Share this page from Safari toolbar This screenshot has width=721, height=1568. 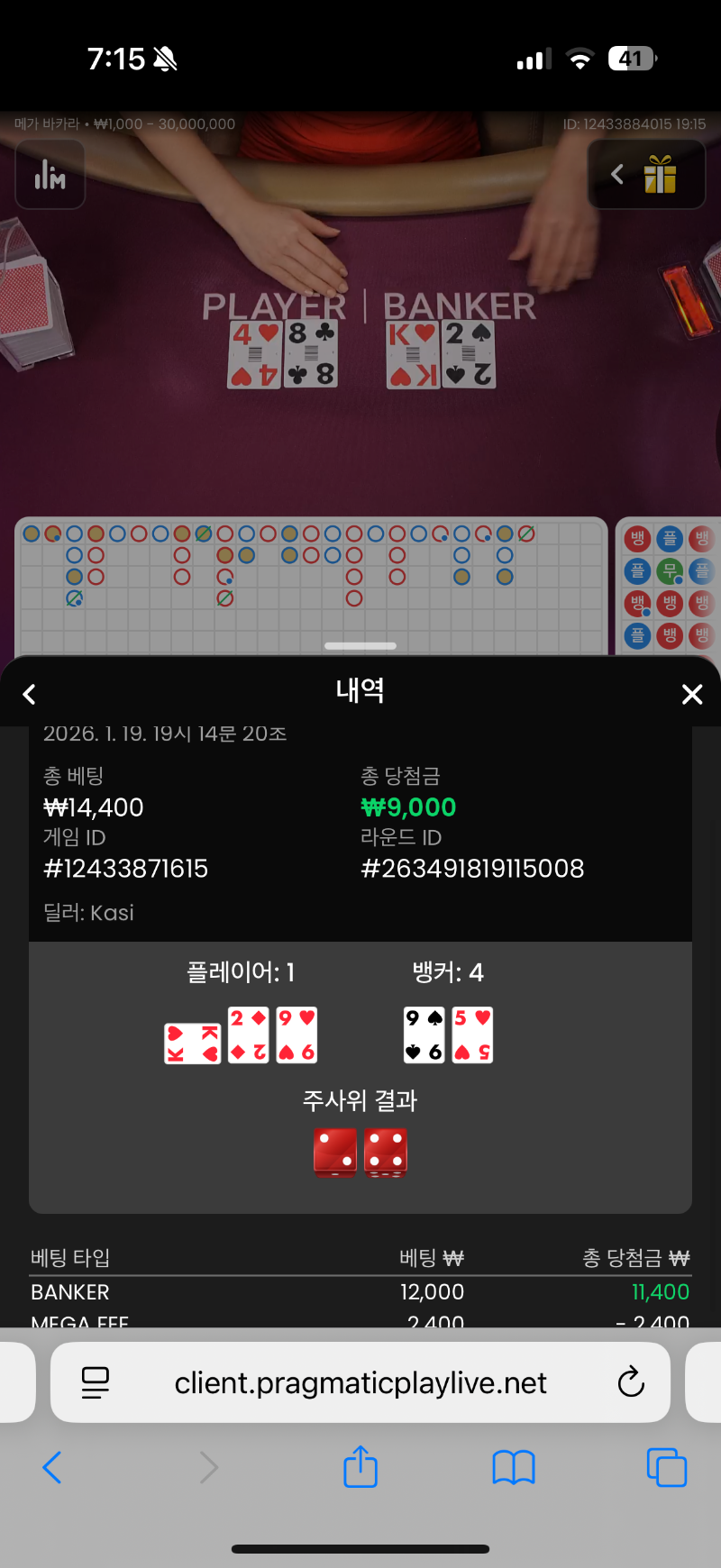click(360, 1467)
